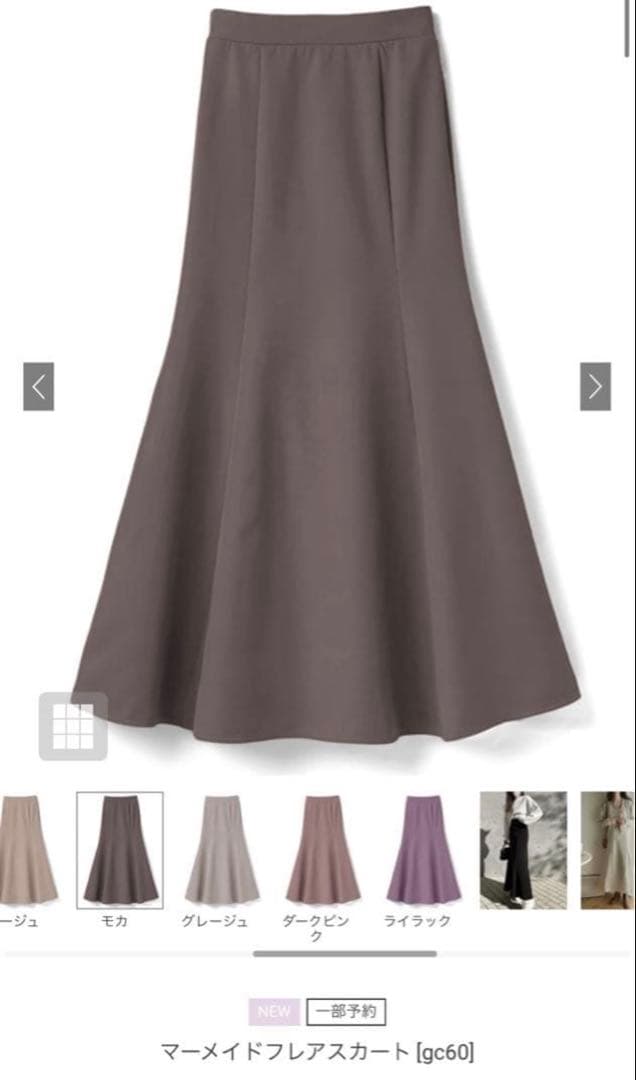Select the グレージュ skirt thumbnail
This screenshot has width=636, height=1080.
point(221,850)
